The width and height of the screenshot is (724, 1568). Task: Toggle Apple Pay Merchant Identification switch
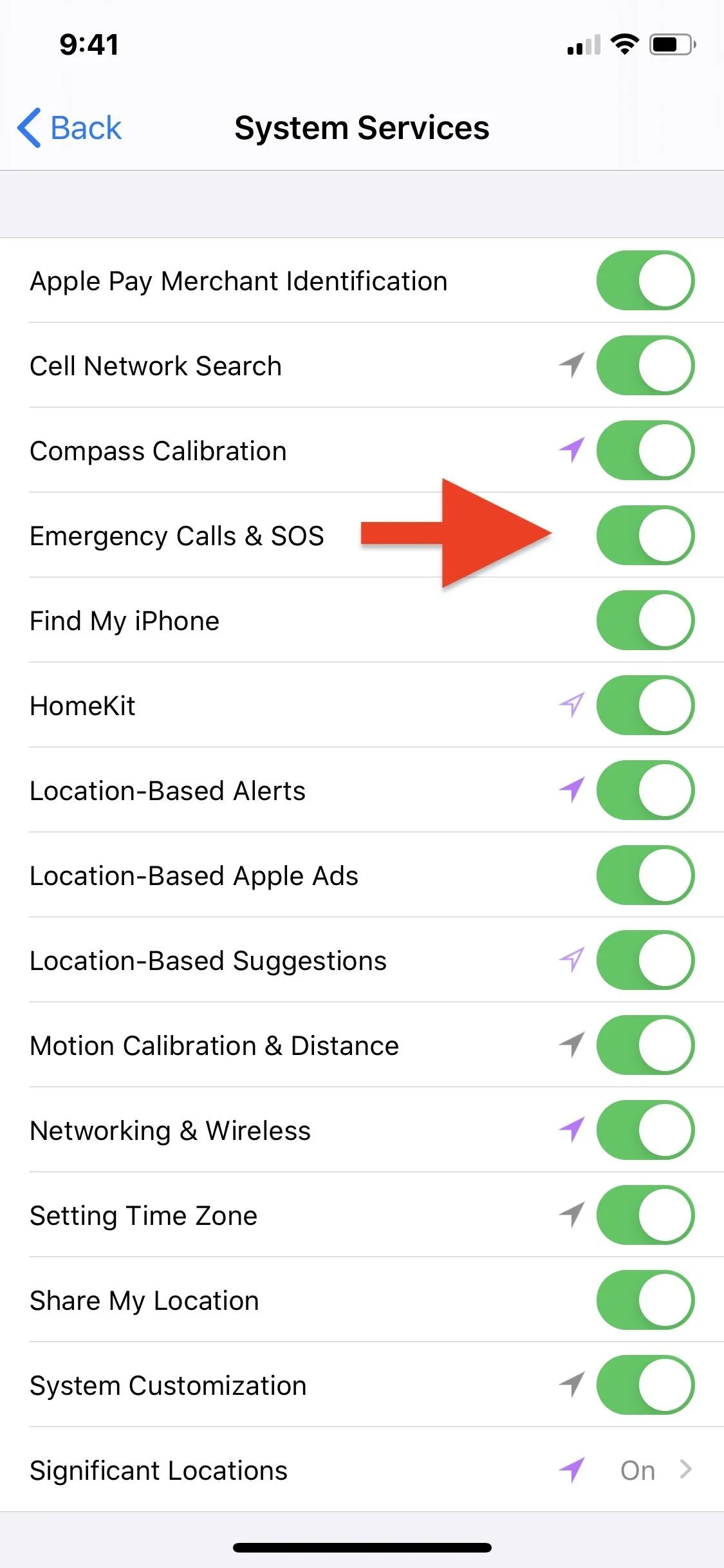(645, 281)
